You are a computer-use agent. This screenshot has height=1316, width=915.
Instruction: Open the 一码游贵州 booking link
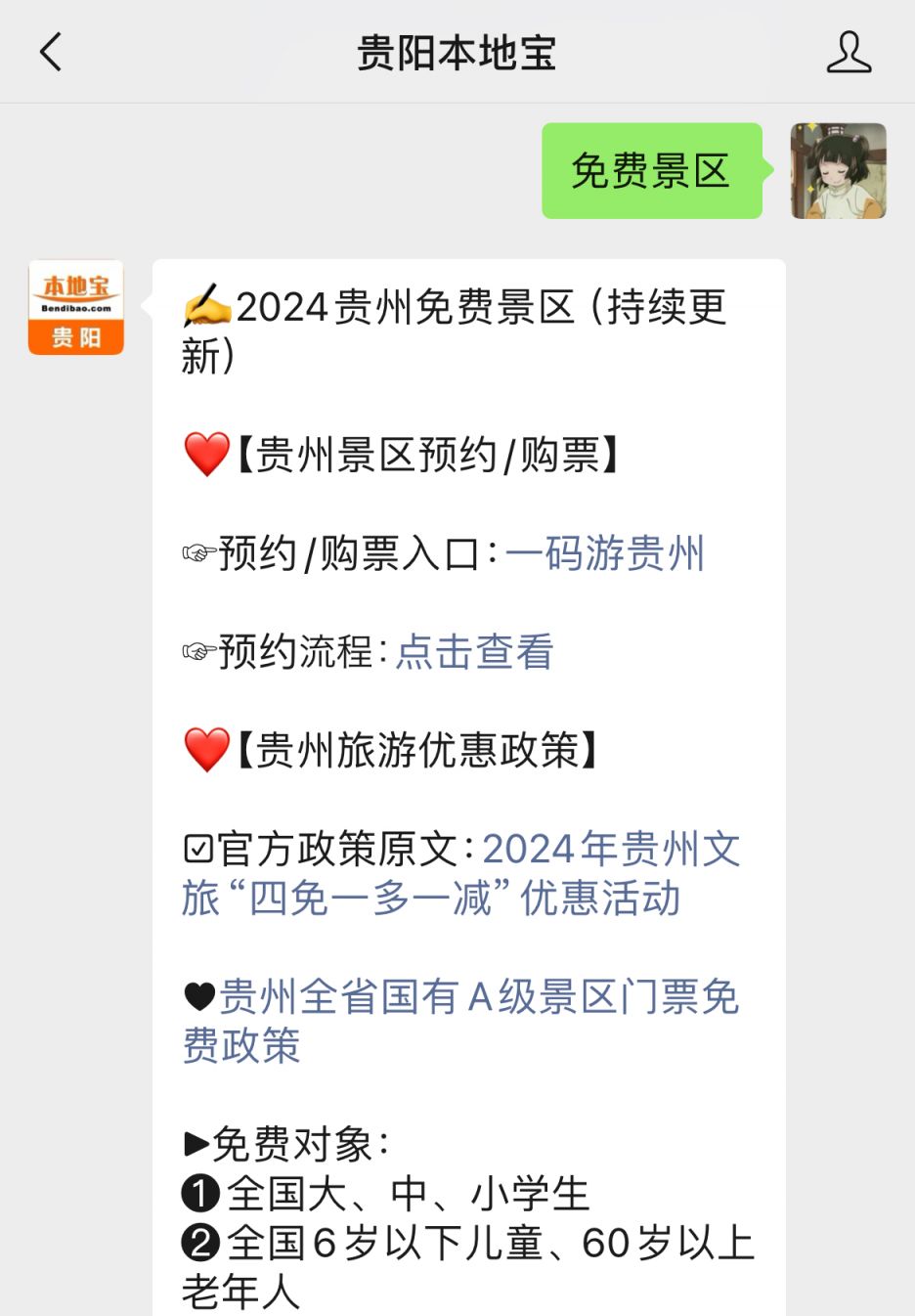606,551
